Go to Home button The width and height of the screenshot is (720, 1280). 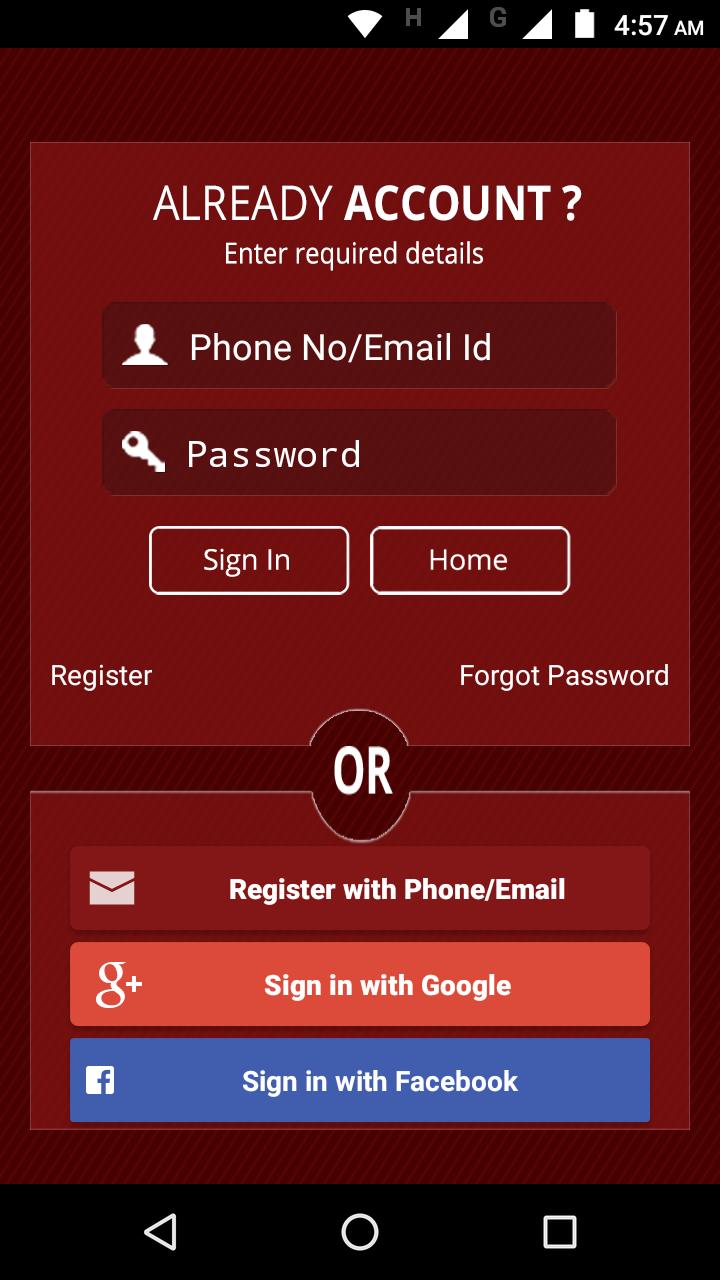coord(469,560)
